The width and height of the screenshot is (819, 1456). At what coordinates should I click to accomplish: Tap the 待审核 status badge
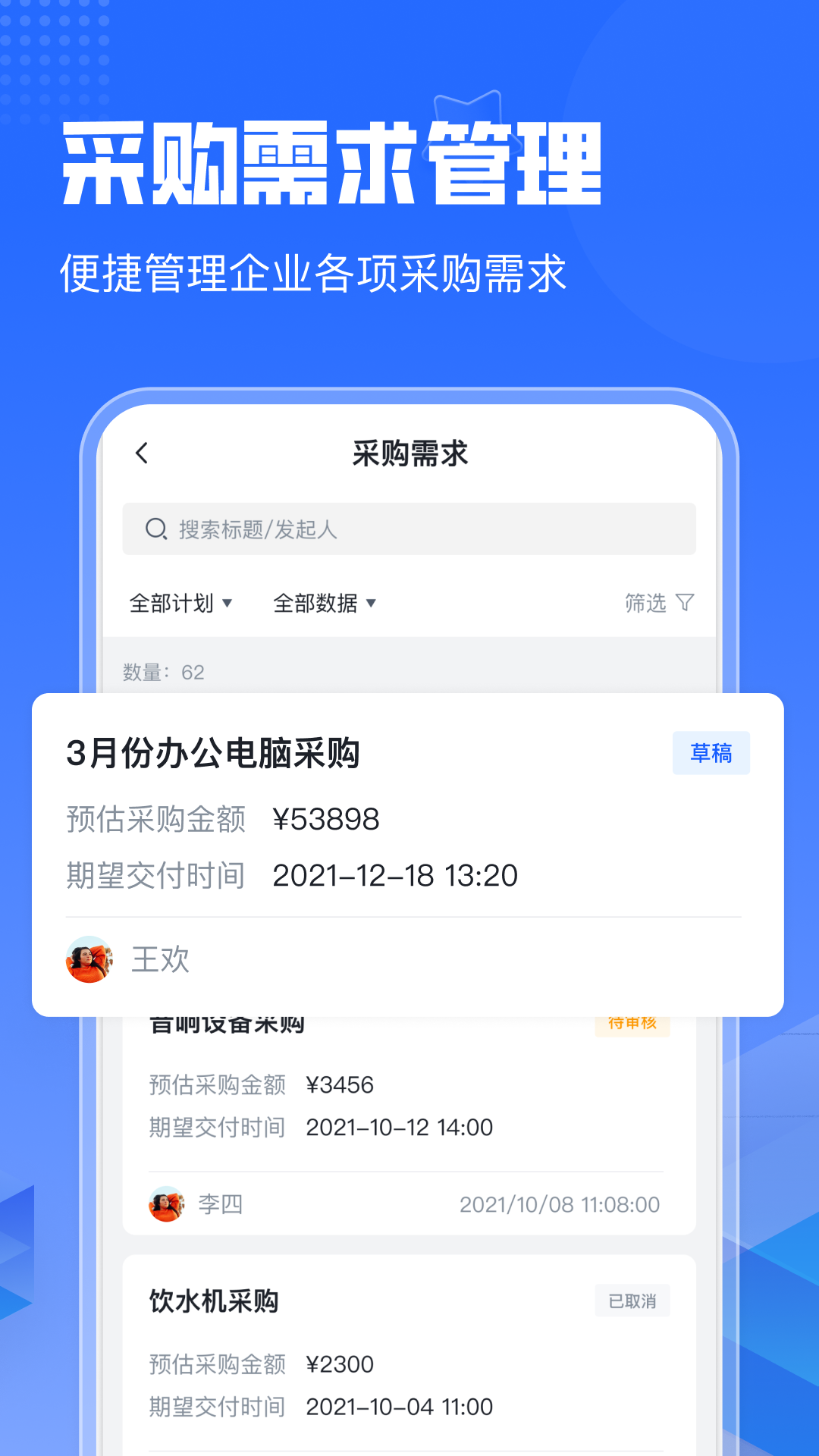click(632, 1022)
